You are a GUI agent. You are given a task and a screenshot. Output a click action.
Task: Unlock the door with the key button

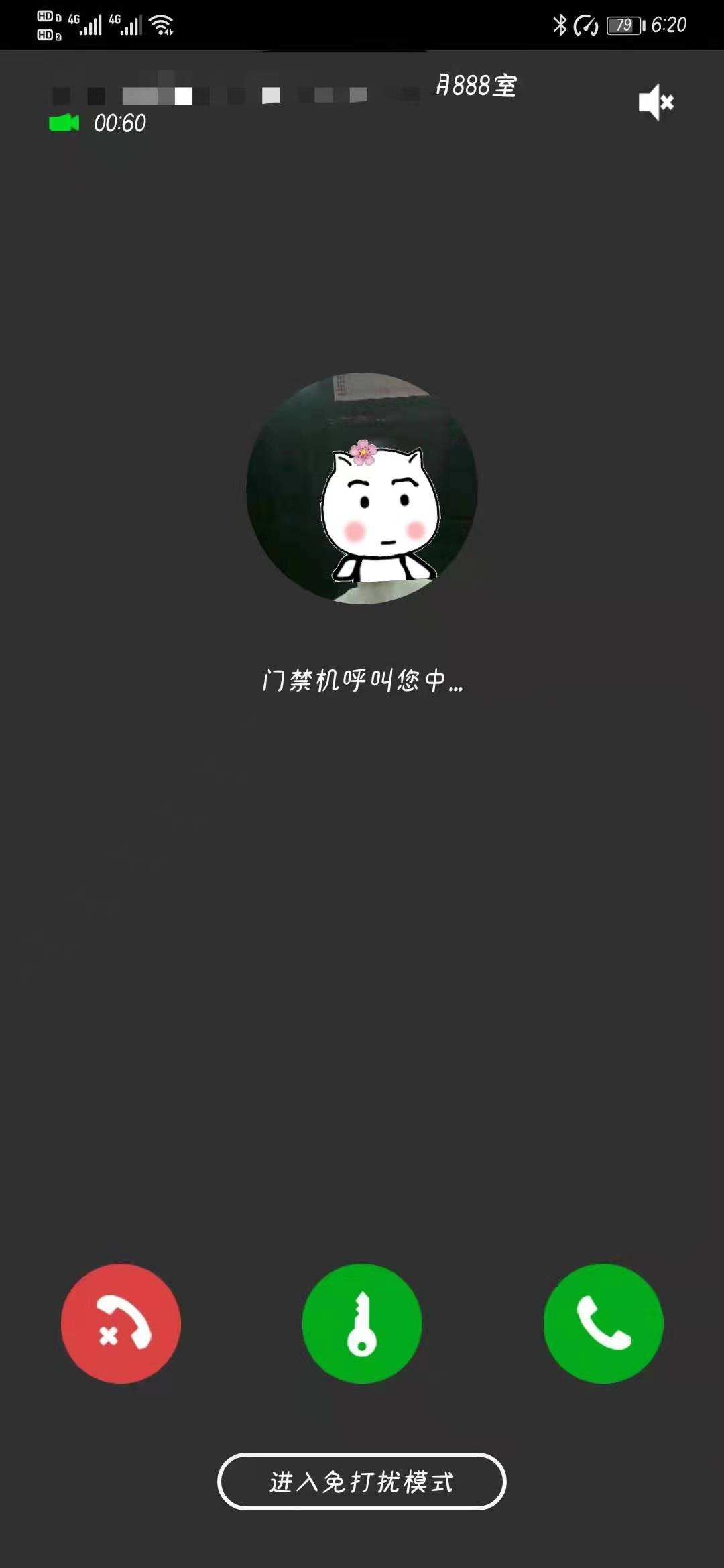click(x=362, y=1323)
